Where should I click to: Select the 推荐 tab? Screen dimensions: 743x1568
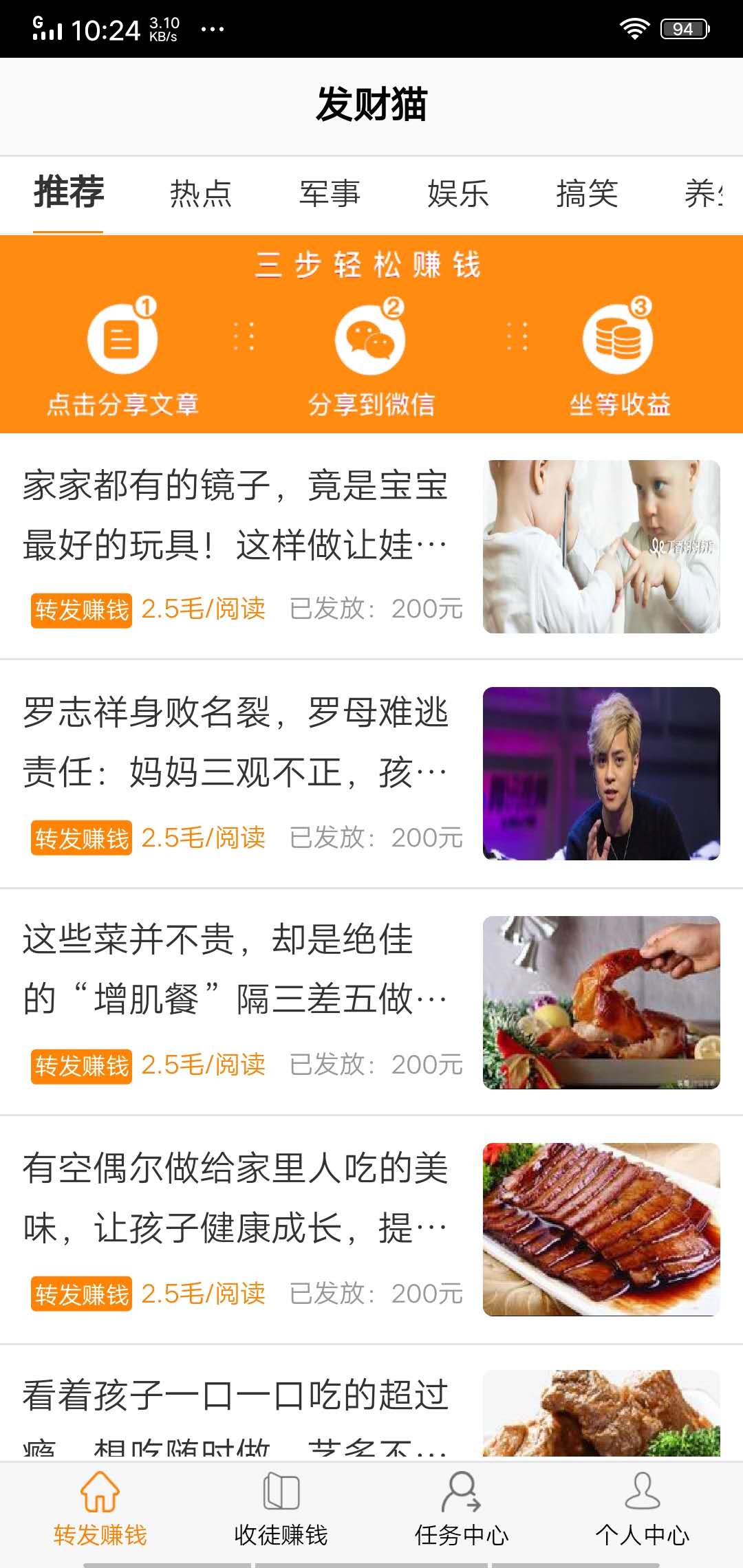(69, 192)
